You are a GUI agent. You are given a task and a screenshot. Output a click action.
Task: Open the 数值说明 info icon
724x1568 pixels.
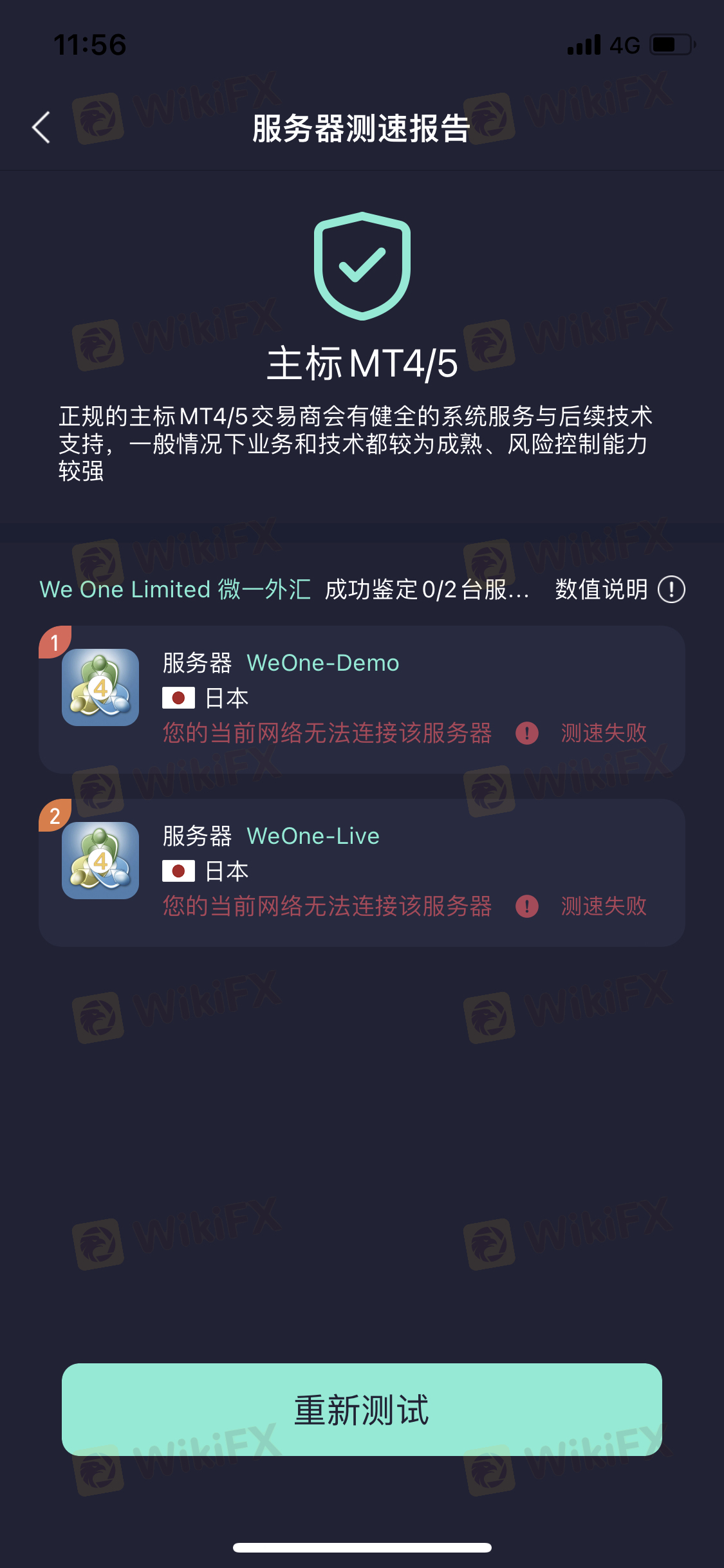pyautogui.click(x=671, y=590)
